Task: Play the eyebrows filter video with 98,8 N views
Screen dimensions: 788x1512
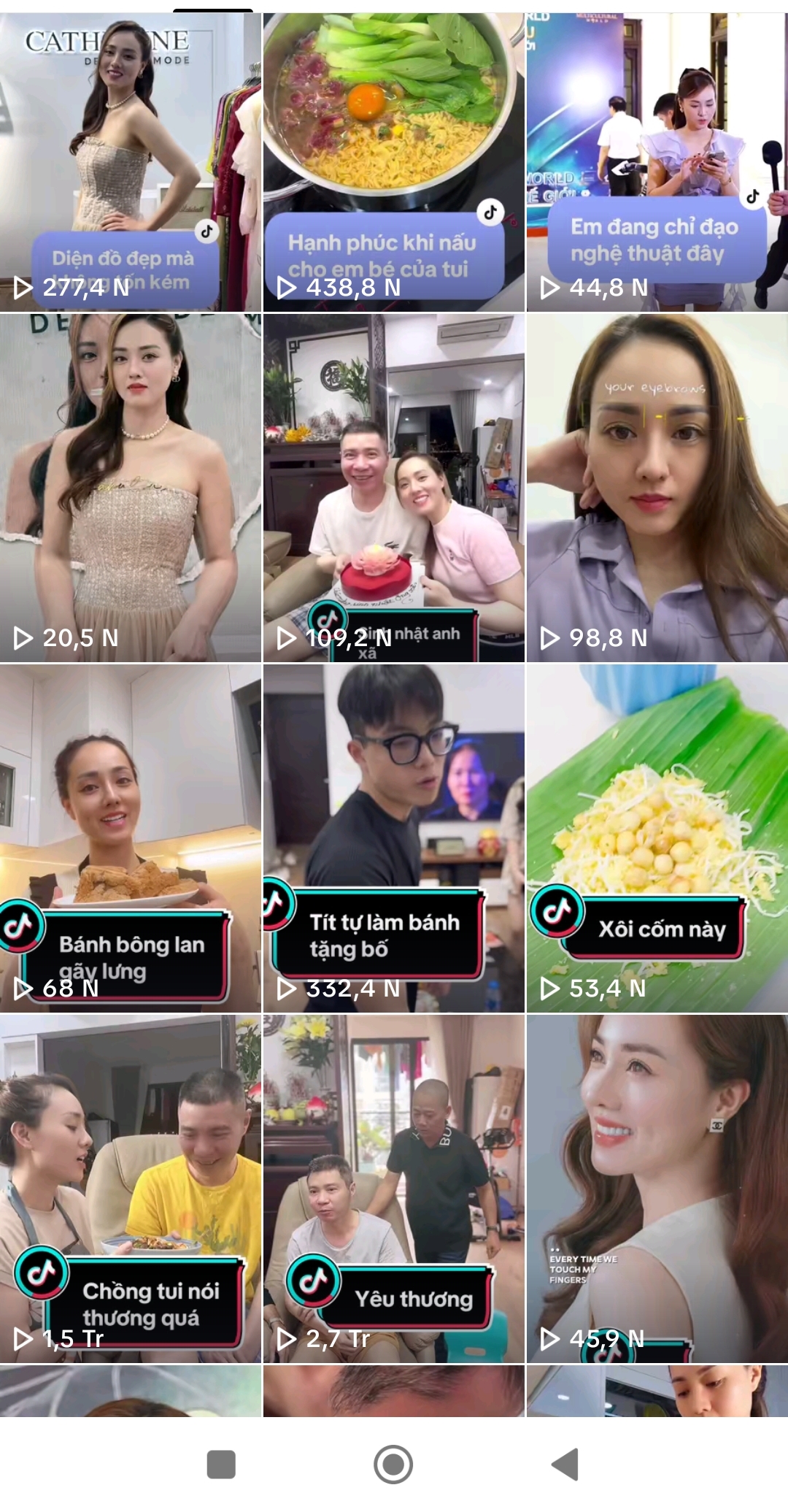Action: tap(657, 488)
